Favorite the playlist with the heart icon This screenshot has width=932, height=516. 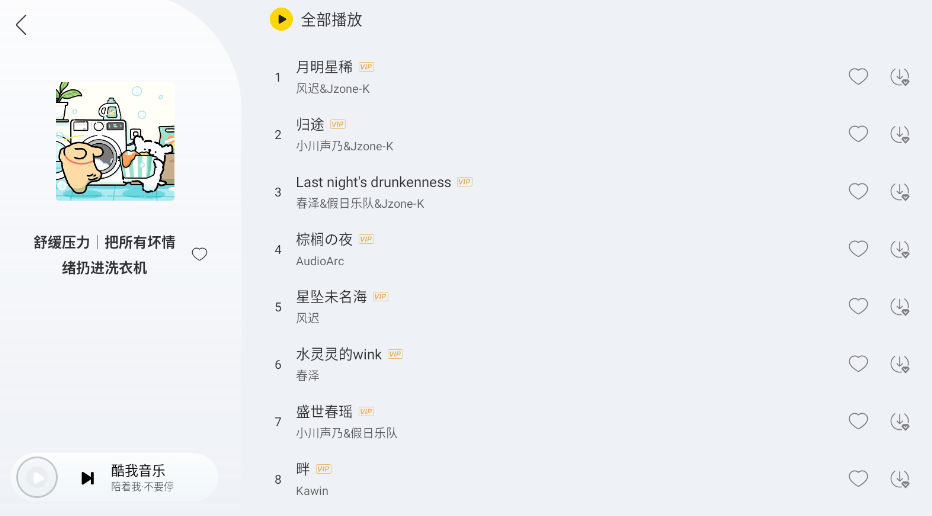click(199, 254)
